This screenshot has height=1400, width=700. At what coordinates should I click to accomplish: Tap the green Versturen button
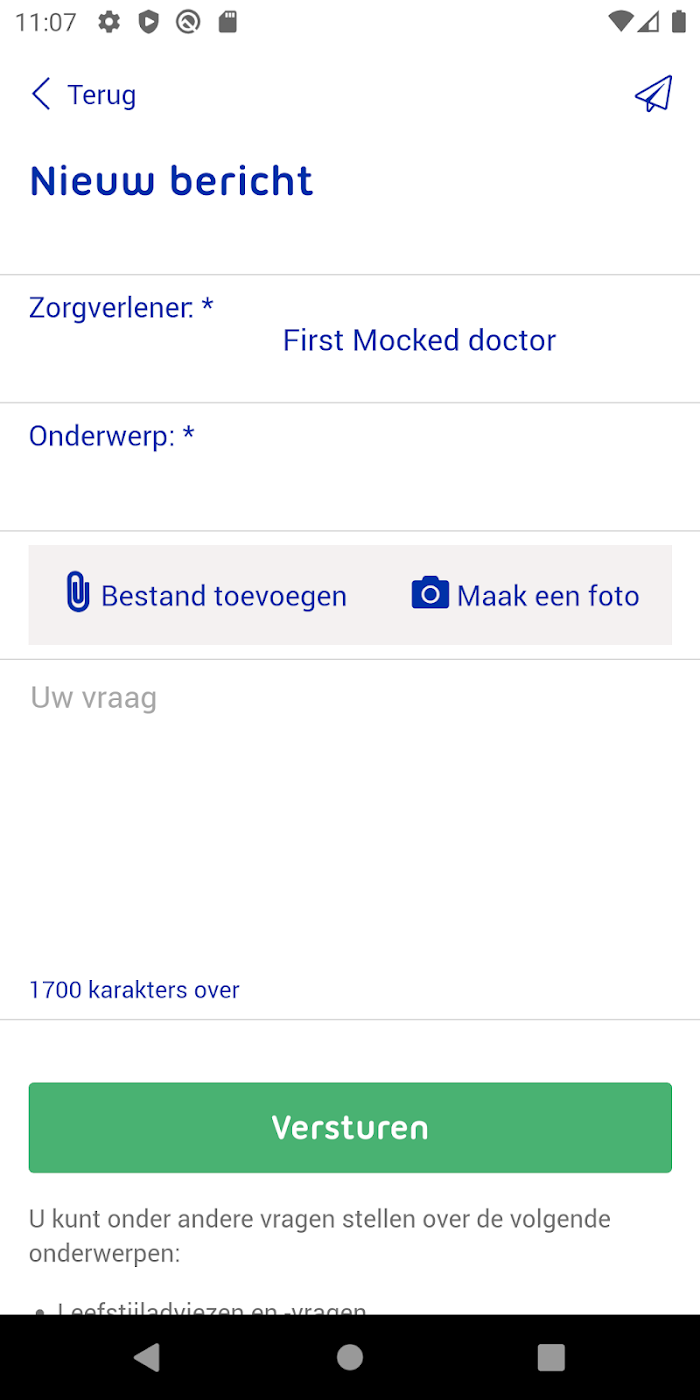tap(350, 1127)
